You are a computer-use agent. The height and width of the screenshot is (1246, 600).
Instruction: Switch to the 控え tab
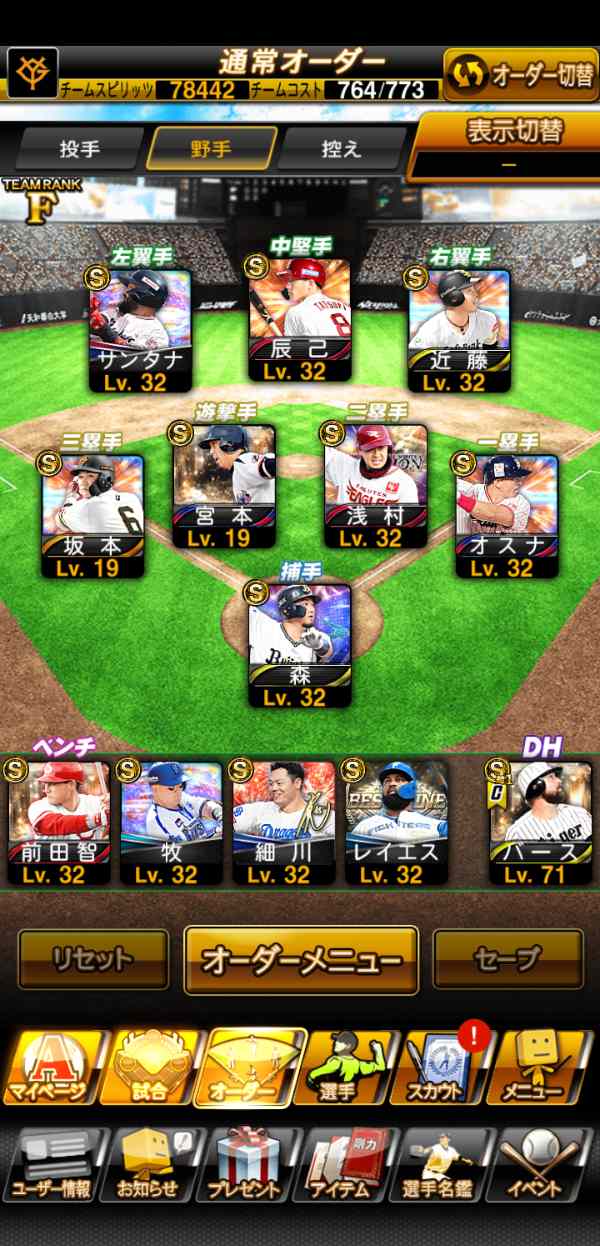click(340, 149)
